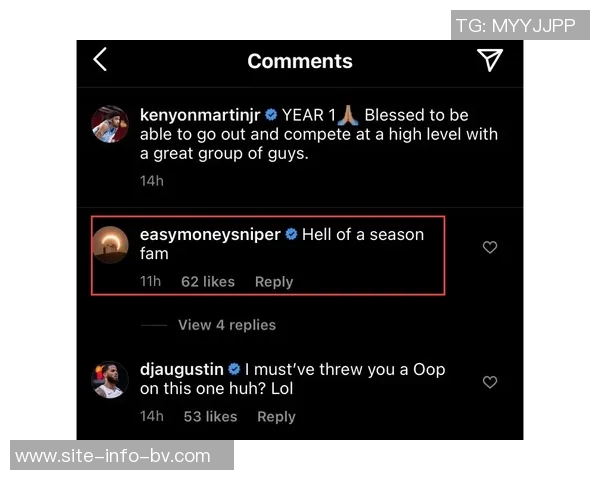
Task: Reply to djaugustin's comment
Action: (x=276, y=417)
